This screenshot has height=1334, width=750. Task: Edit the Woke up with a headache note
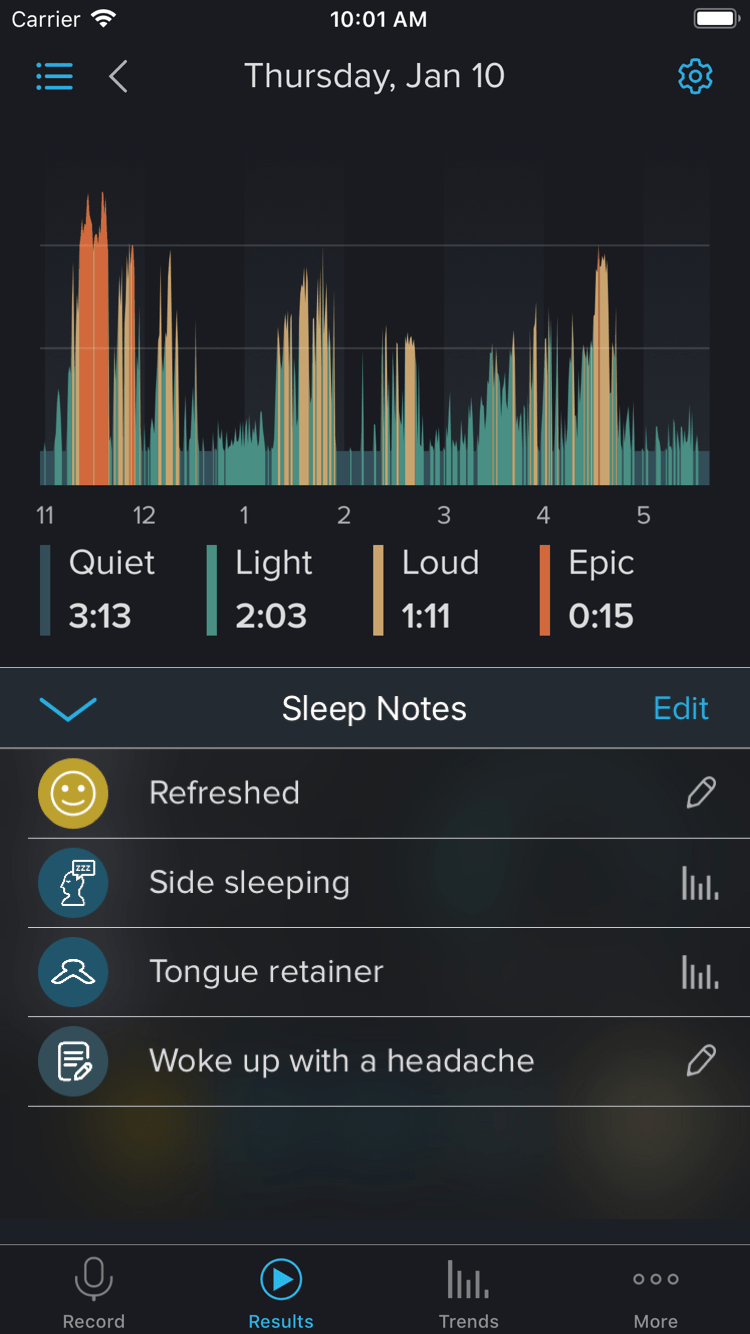pos(701,1061)
